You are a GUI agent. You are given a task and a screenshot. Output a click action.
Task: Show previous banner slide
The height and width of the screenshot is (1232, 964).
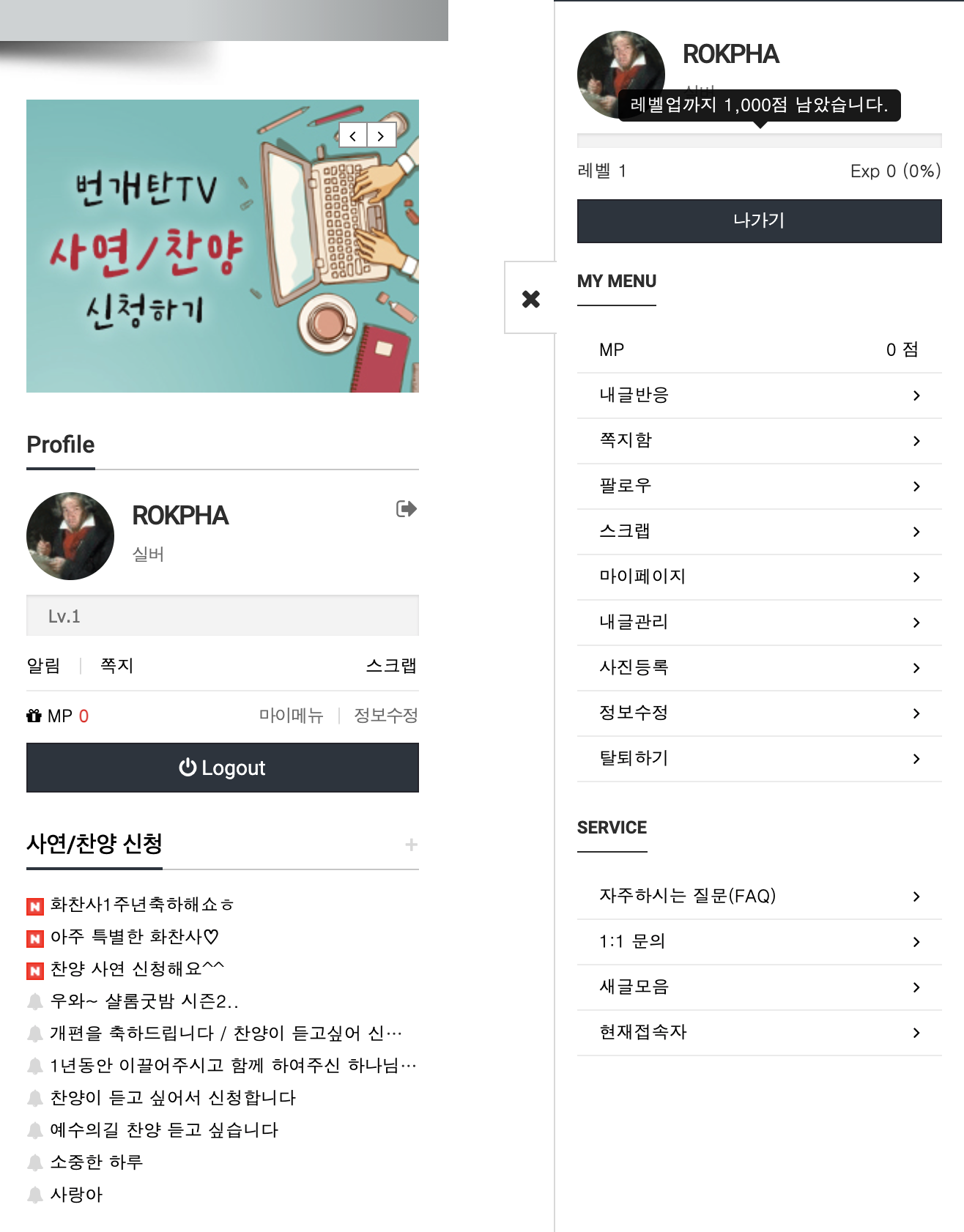(353, 136)
